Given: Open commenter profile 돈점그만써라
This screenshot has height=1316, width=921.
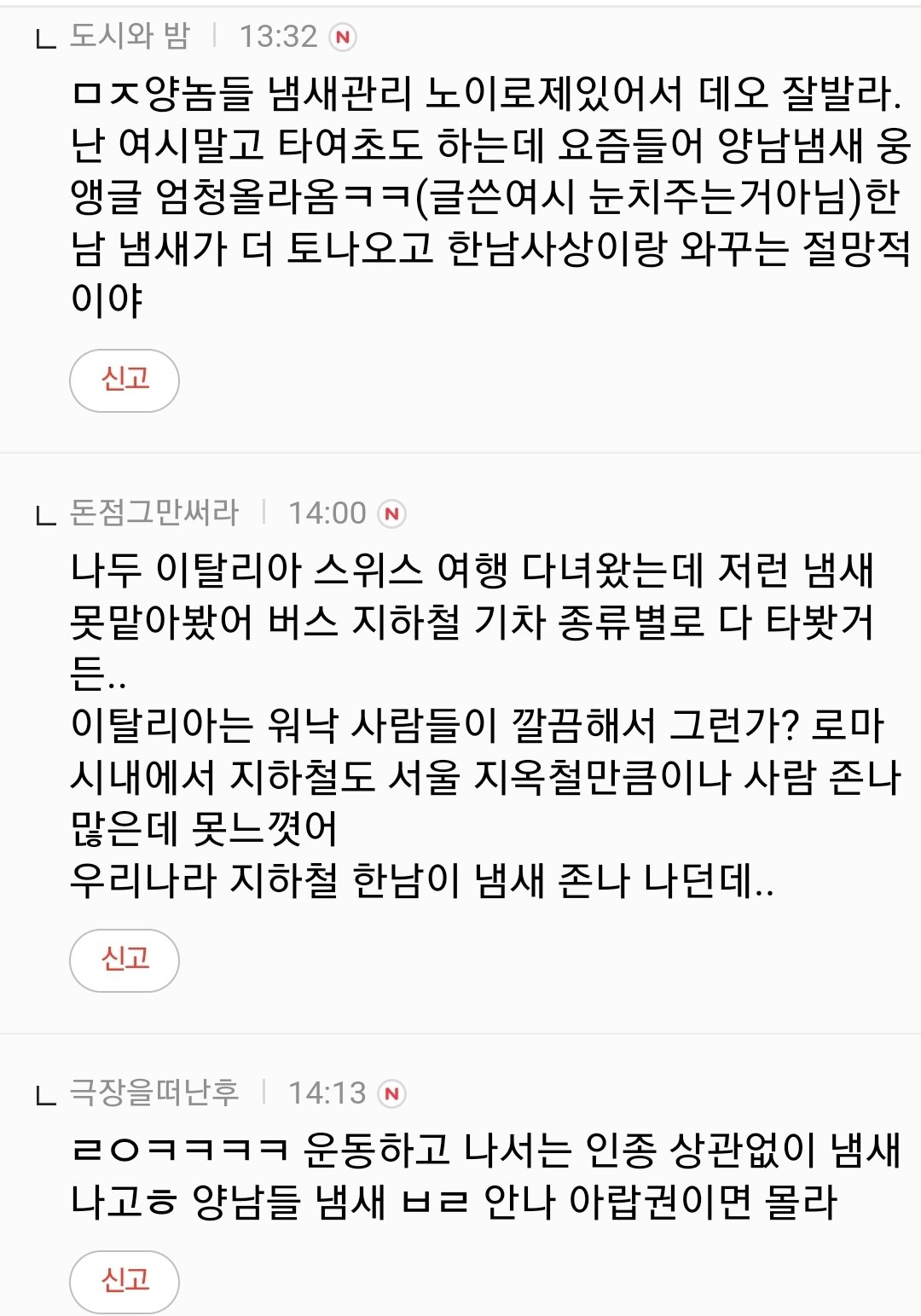Looking at the screenshot, I should 154,513.
